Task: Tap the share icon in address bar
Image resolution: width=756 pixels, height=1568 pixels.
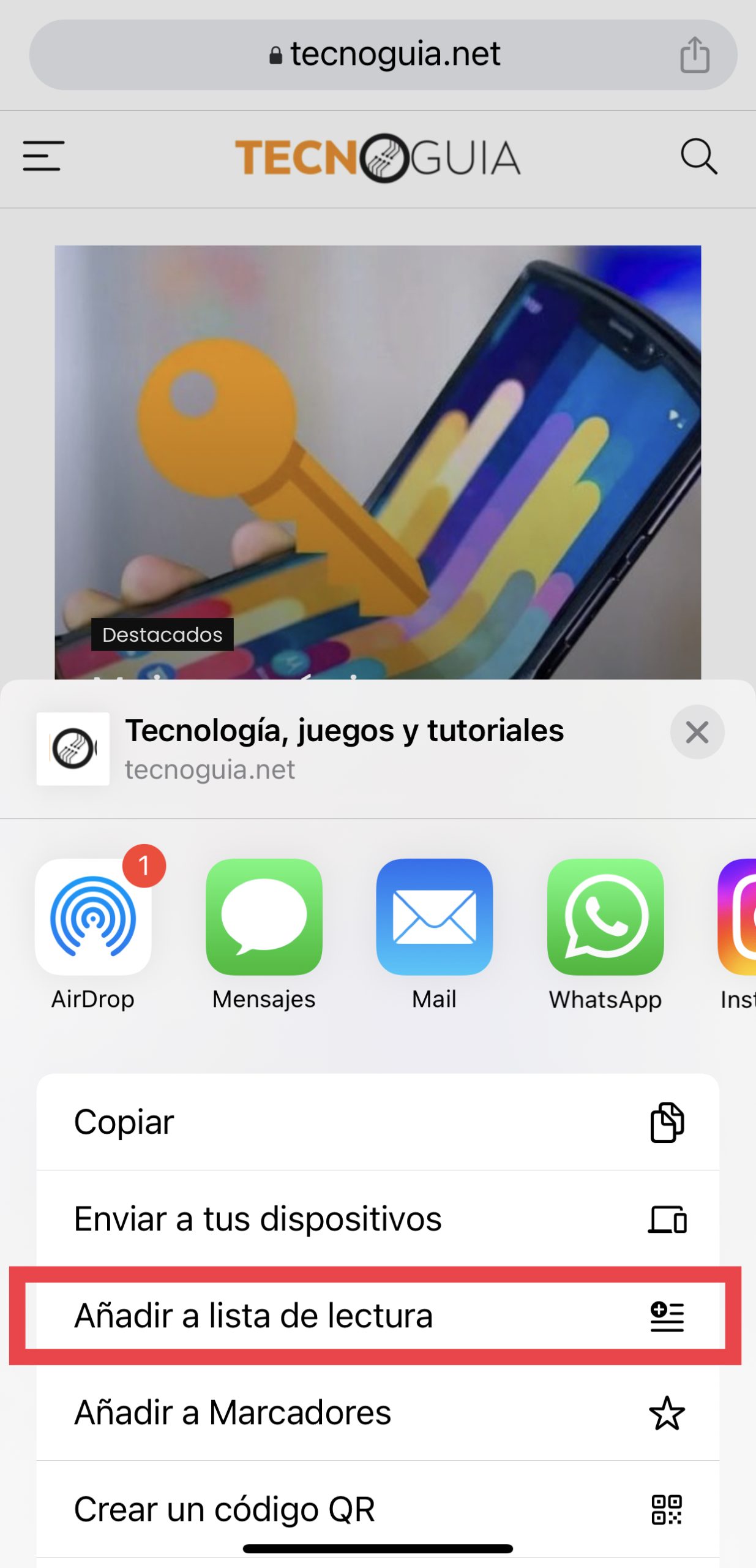Action: 694,55
